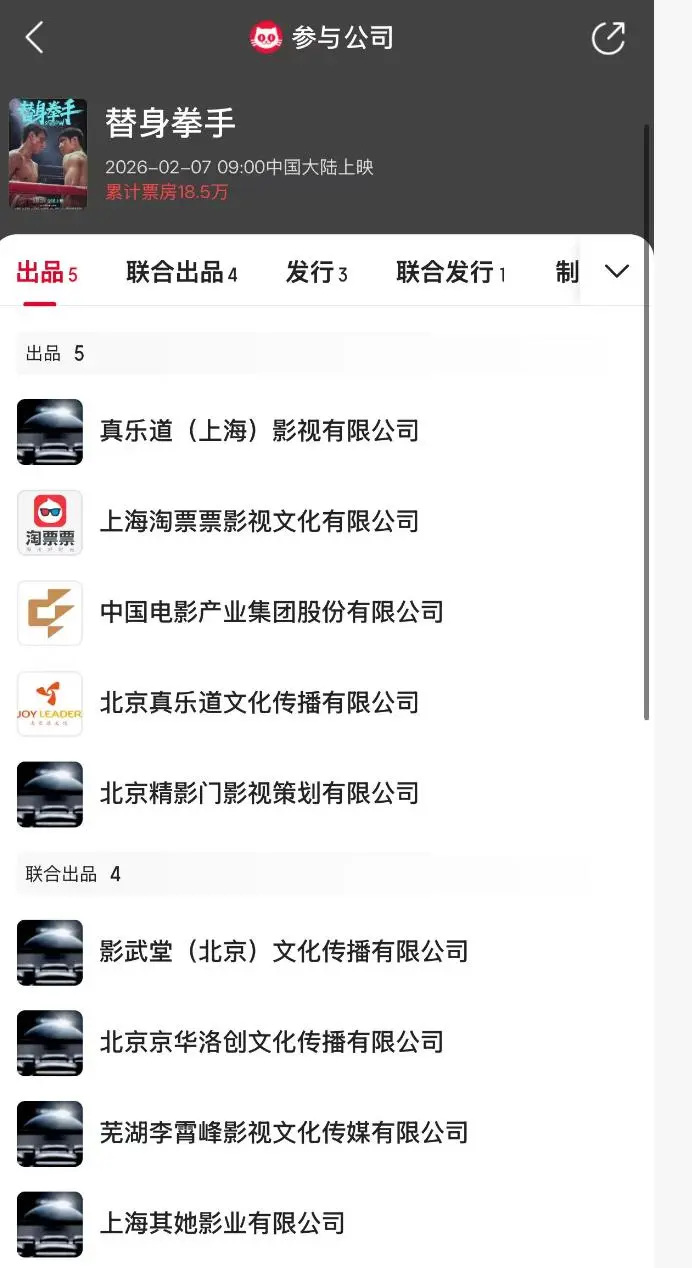Viewport: 692px width, 1268px height.
Task: Open 真乐道（上海）影视有限公司
Action: (x=259, y=431)
